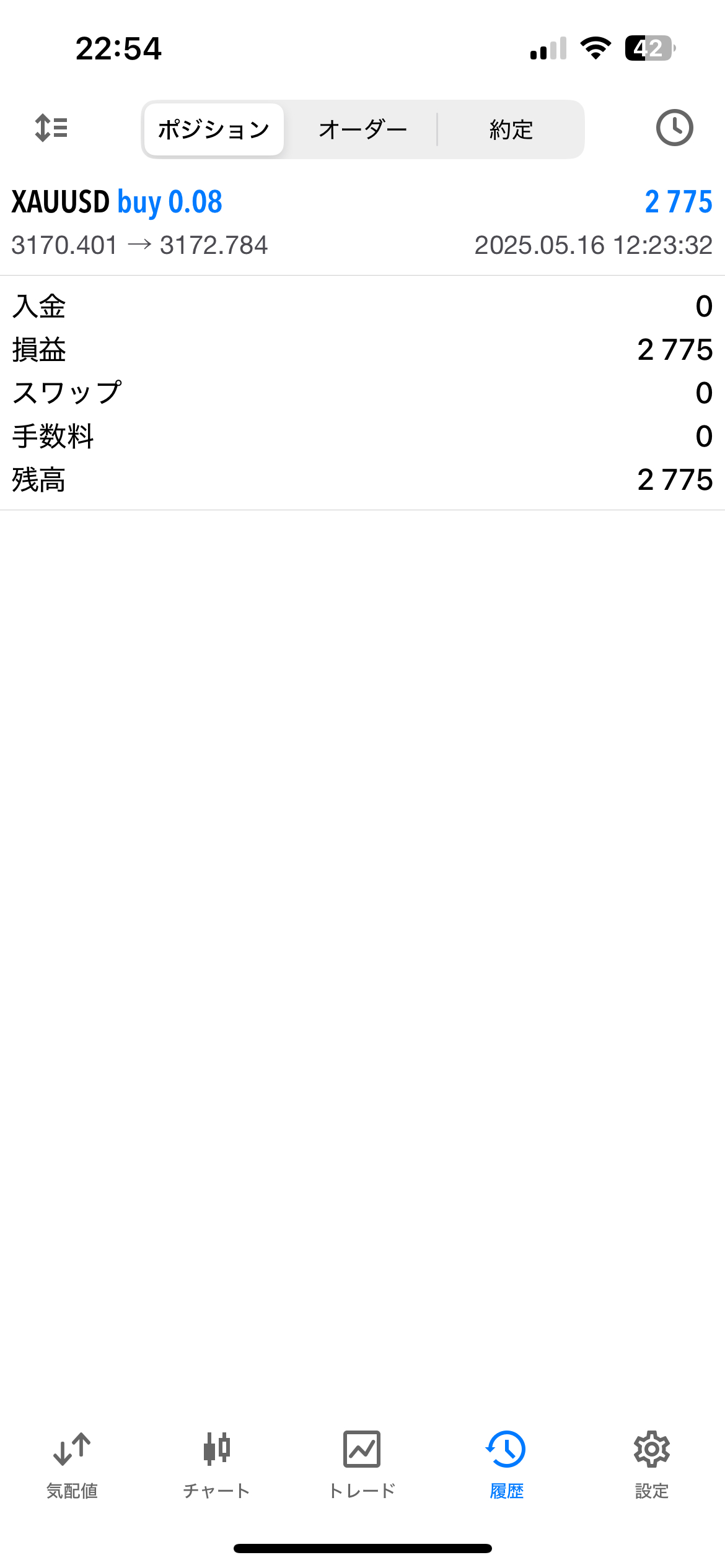Tap the Wi-Fi status icon

(595, 48)
